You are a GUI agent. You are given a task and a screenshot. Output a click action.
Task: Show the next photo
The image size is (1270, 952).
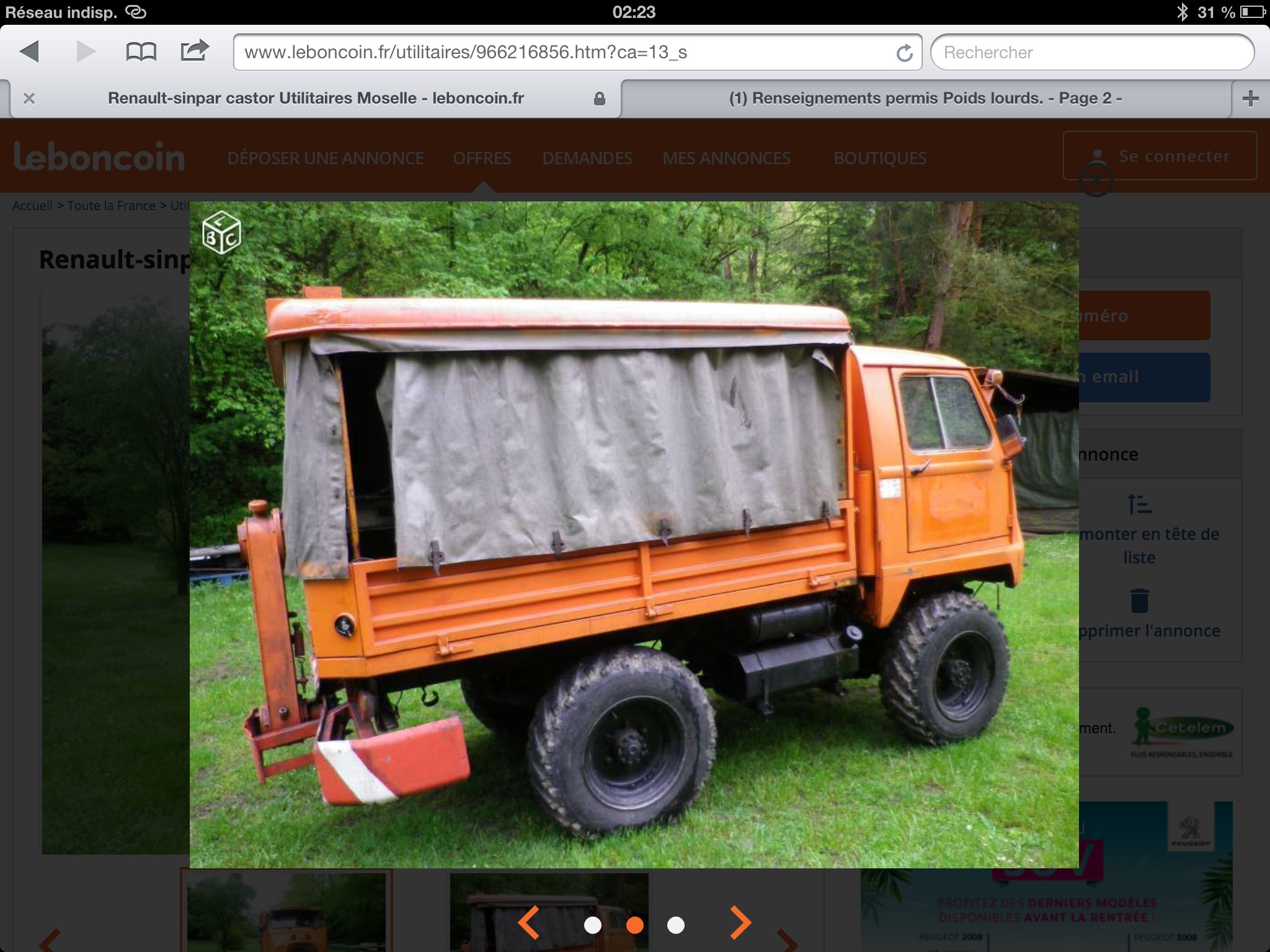(x=740, y=923)
